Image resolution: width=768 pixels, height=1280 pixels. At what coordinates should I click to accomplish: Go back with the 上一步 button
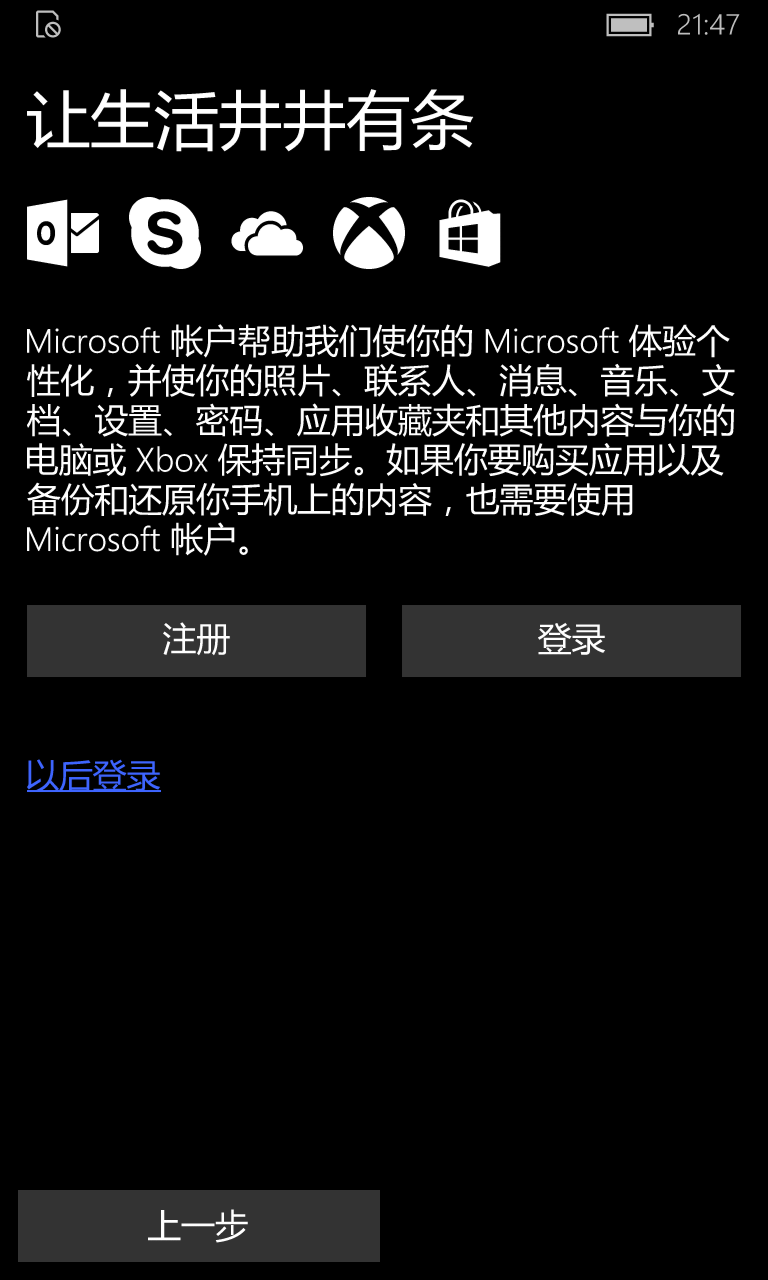pos(199,1226)
